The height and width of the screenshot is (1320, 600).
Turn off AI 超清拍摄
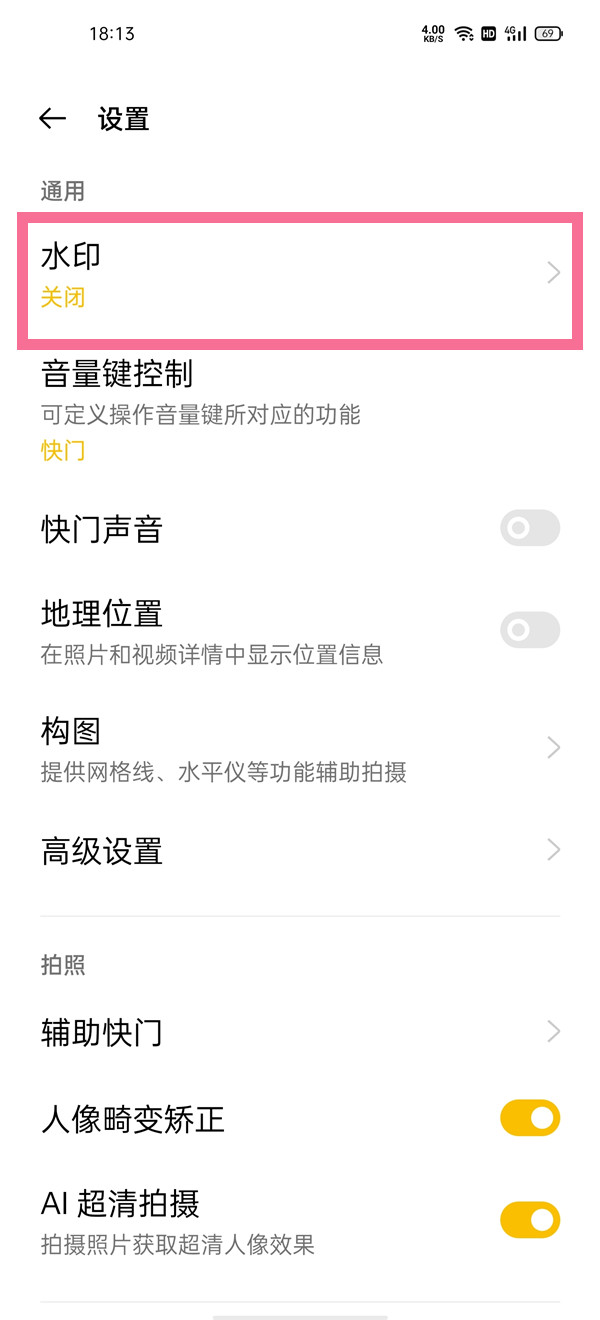[x=530, y=1220]
